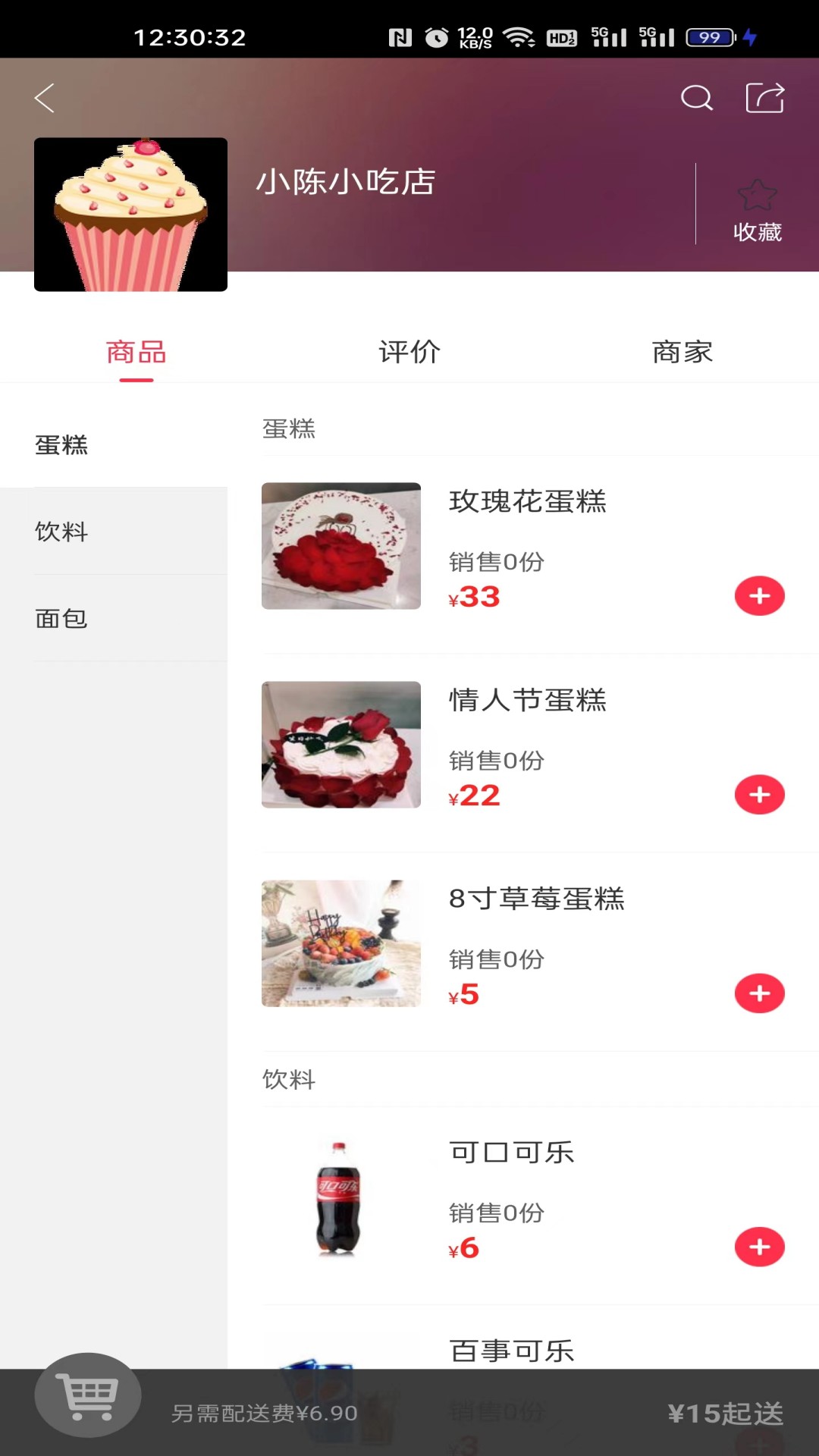Viewport: 819px width, 1456px height.
Task: Share the 小陈小吃店 shop
Action: 764,98
